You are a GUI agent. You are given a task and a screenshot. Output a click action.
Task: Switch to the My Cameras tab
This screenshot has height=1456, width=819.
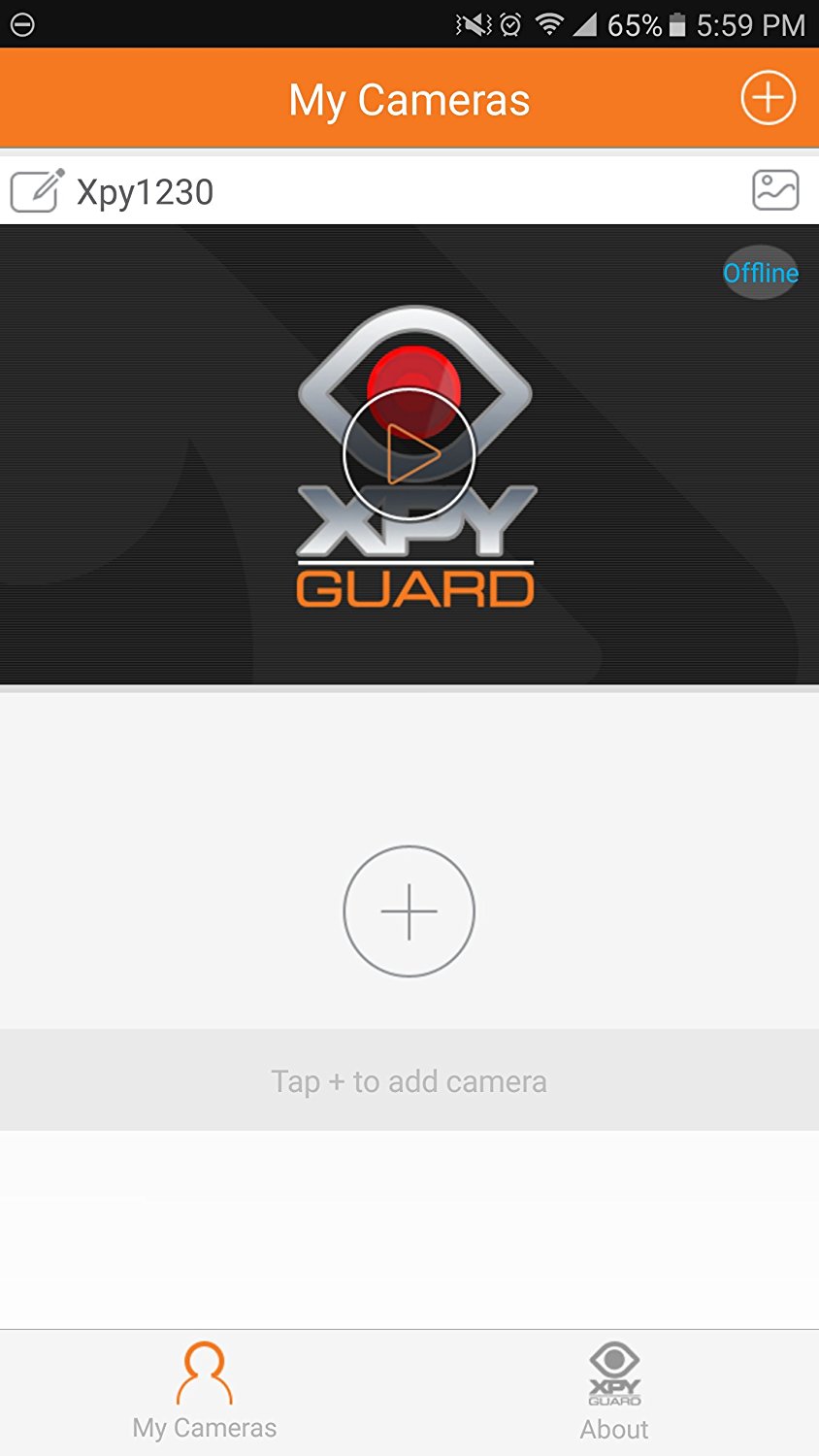click(x=205, y=1391)
